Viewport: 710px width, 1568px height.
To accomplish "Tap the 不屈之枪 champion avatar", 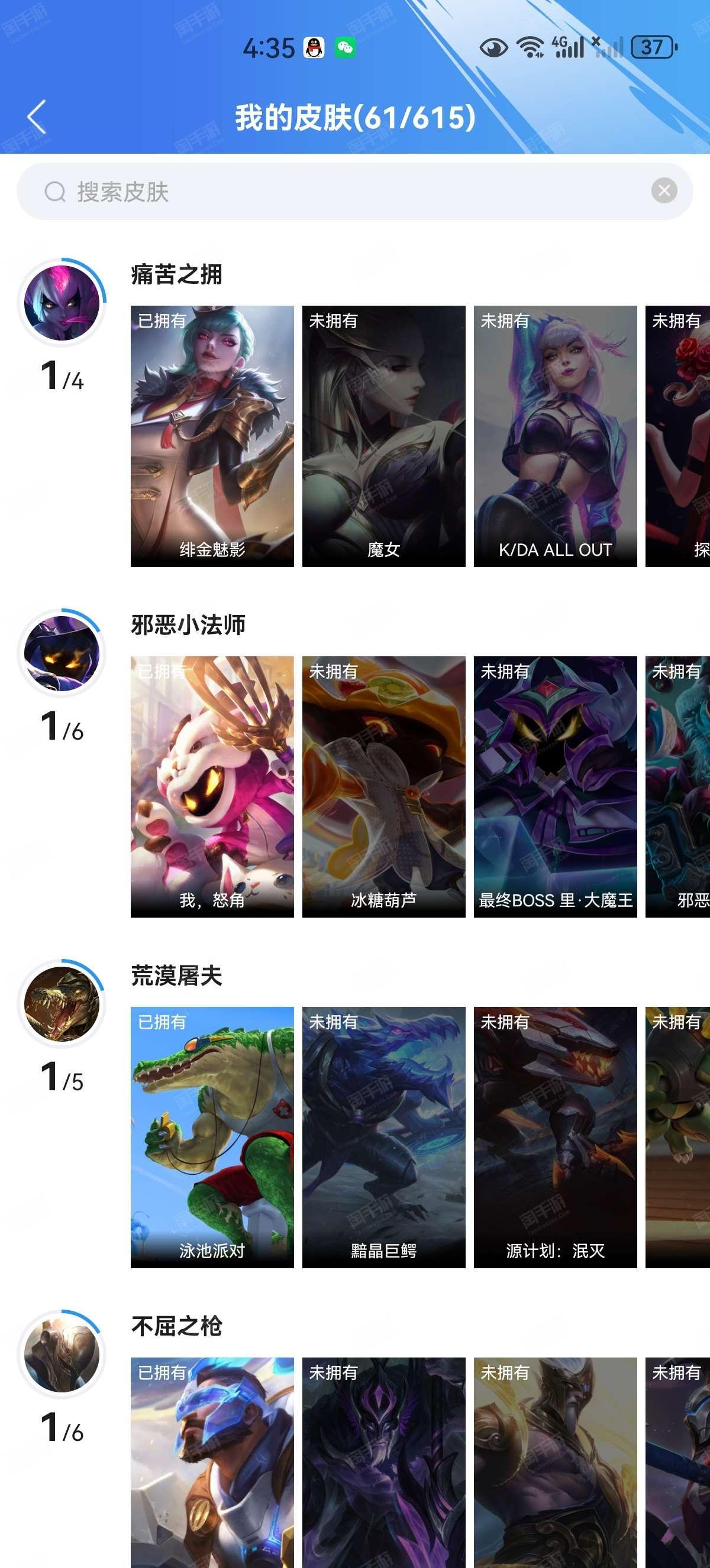I will (62, 1355).
